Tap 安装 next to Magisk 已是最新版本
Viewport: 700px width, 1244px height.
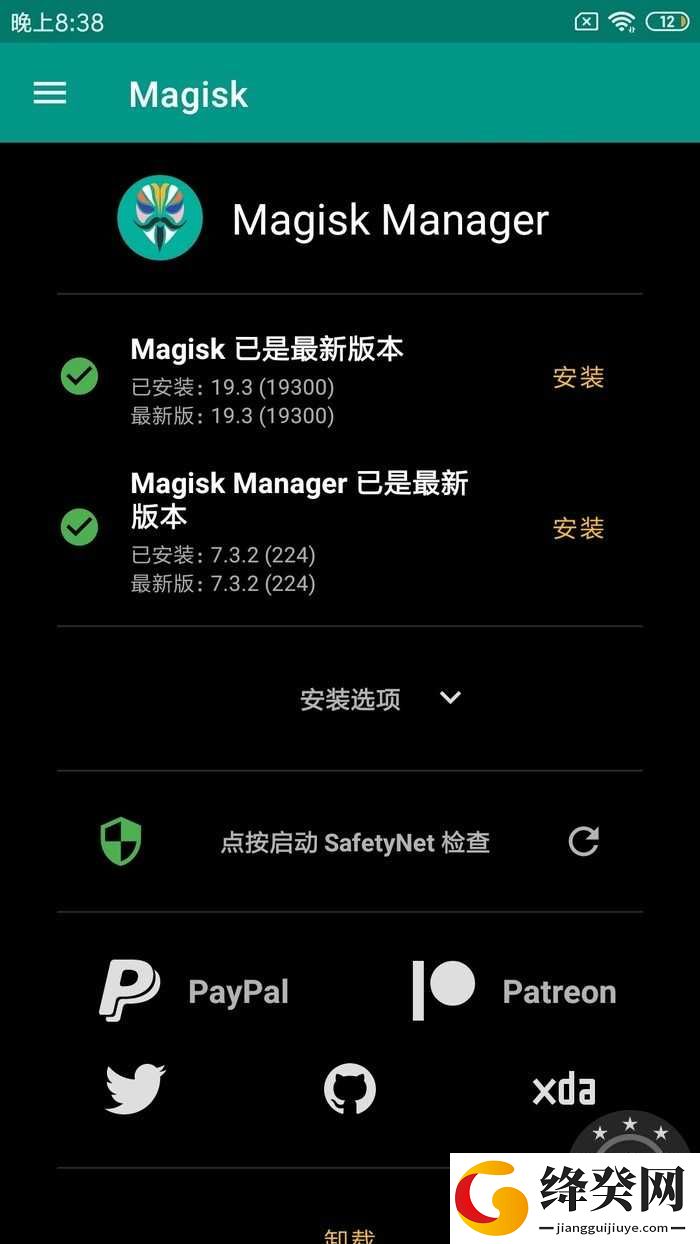coord(578,378)
